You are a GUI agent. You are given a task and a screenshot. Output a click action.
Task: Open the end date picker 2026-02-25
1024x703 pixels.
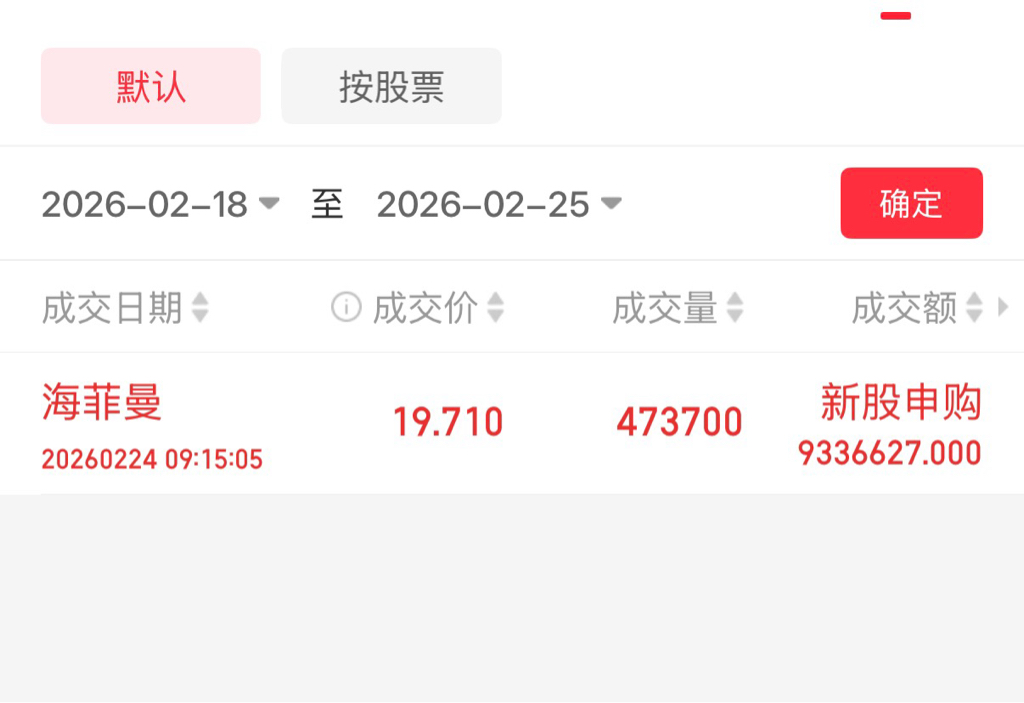[498, 204]
